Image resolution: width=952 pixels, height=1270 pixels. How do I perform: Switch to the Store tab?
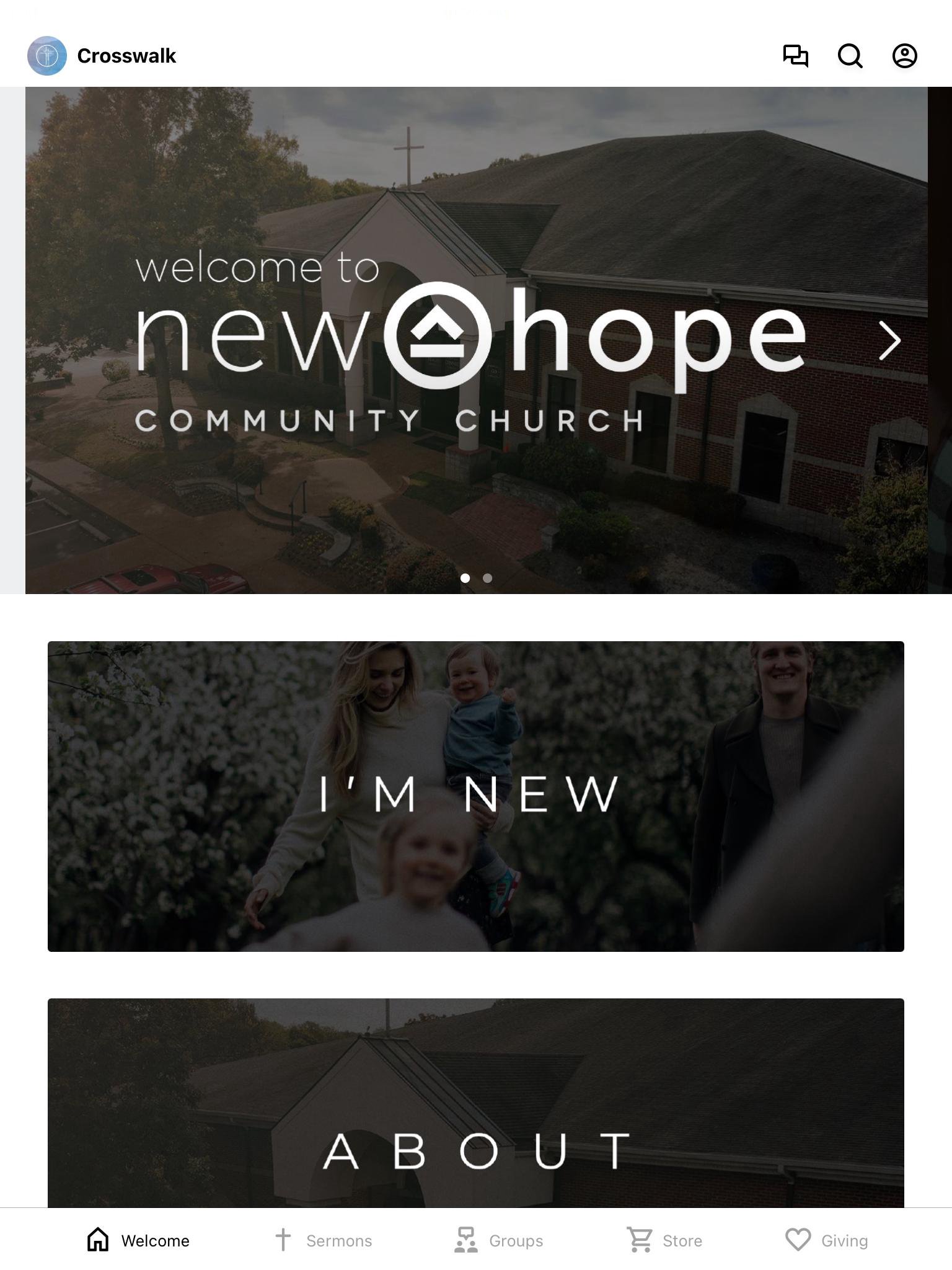(x=664, y=1240)
